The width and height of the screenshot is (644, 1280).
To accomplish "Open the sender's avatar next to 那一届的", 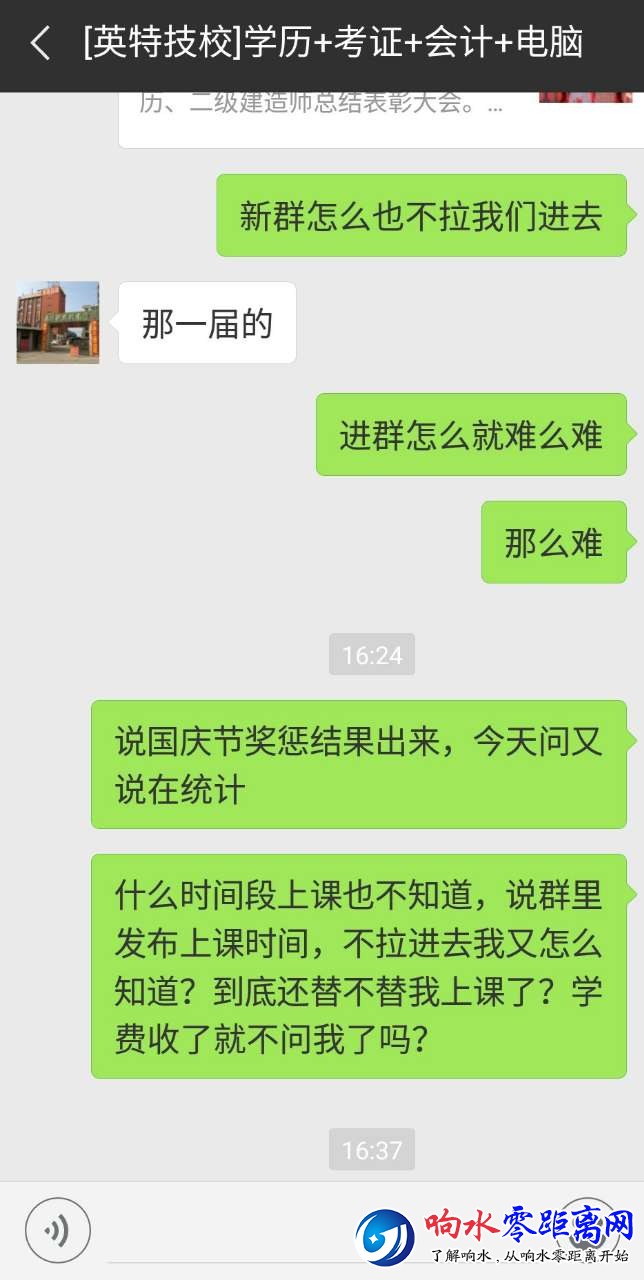I will click(x=58, y=322).
